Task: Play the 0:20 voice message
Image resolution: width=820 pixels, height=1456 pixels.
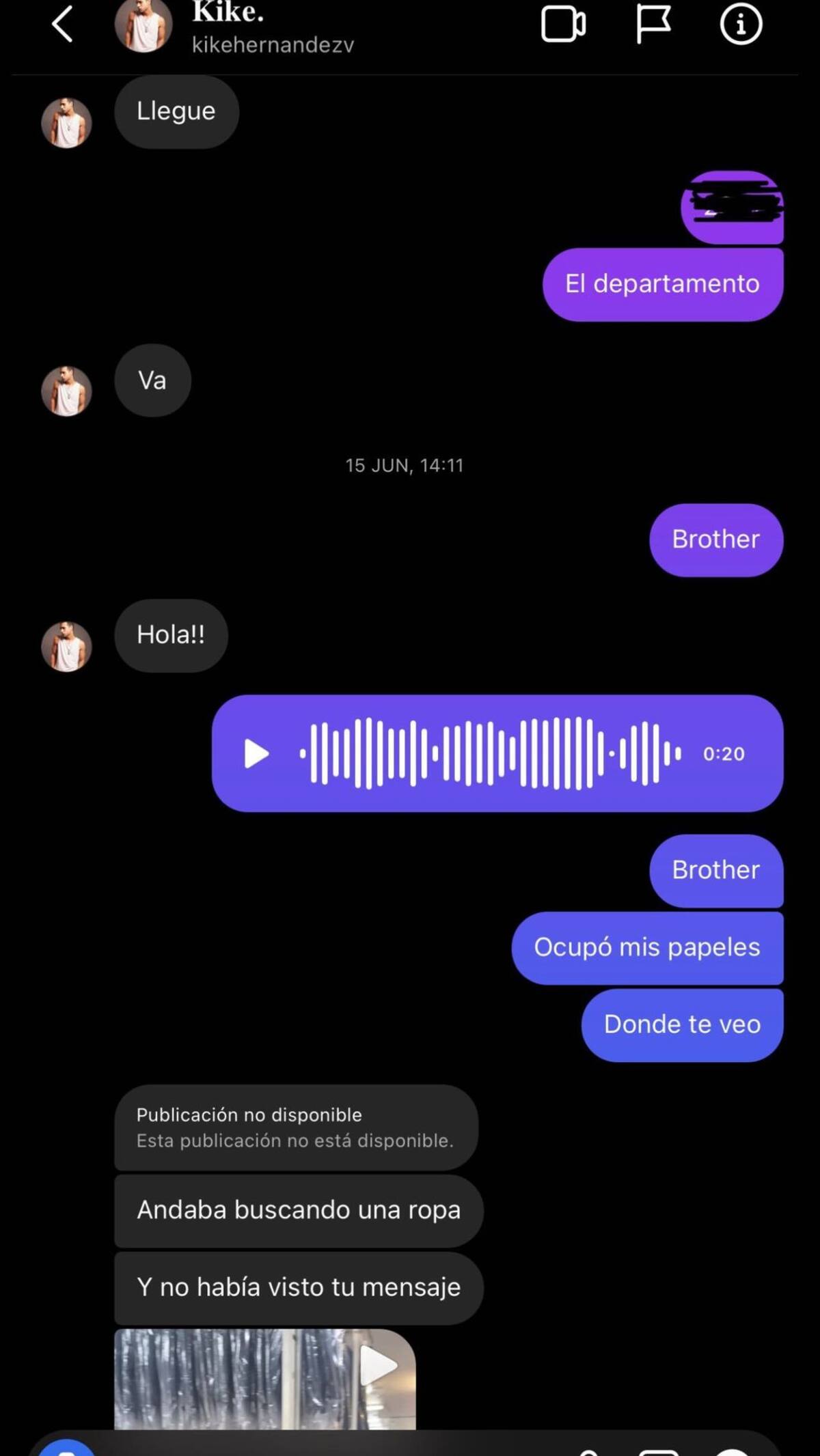Action: click(256, 754)
